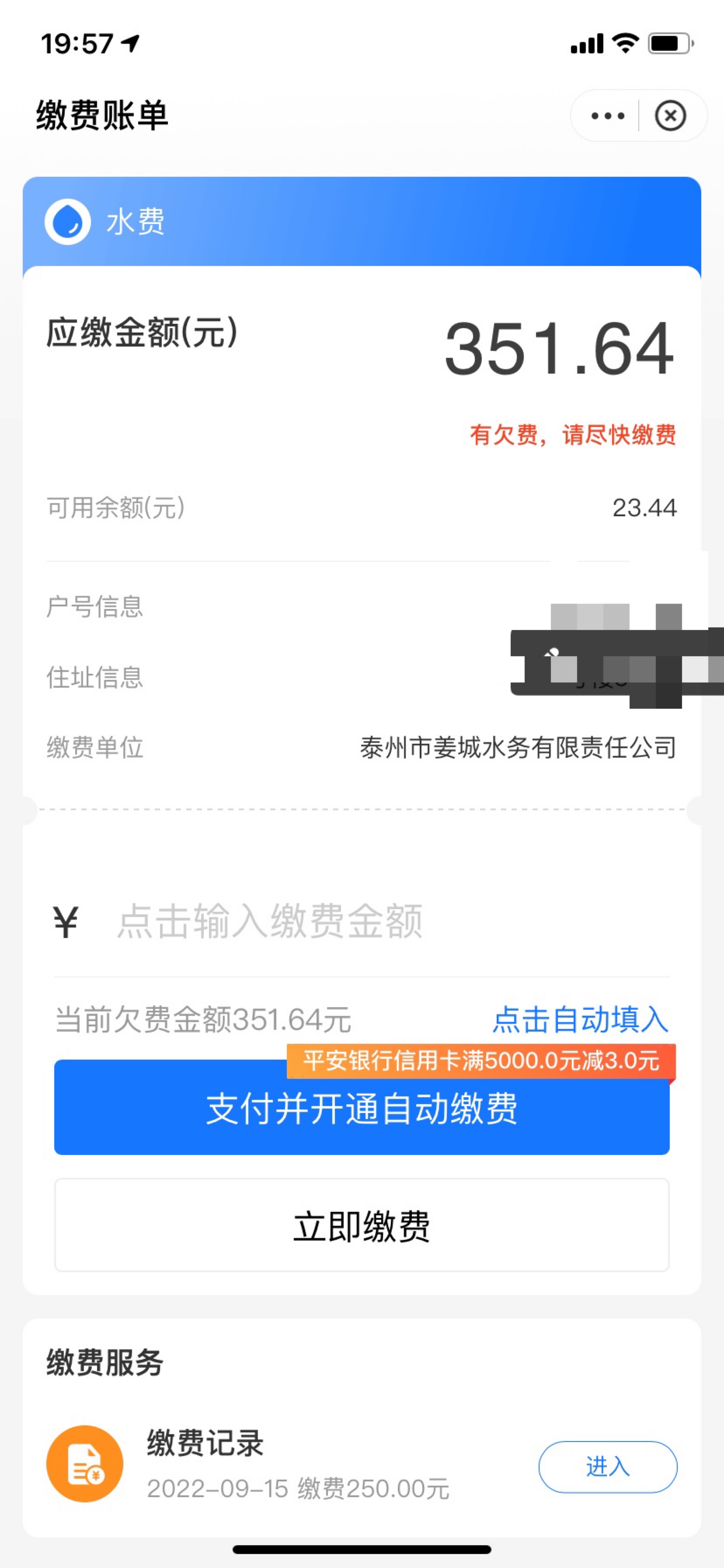Tap 立即缴费 to pay now

point(362,1225)
